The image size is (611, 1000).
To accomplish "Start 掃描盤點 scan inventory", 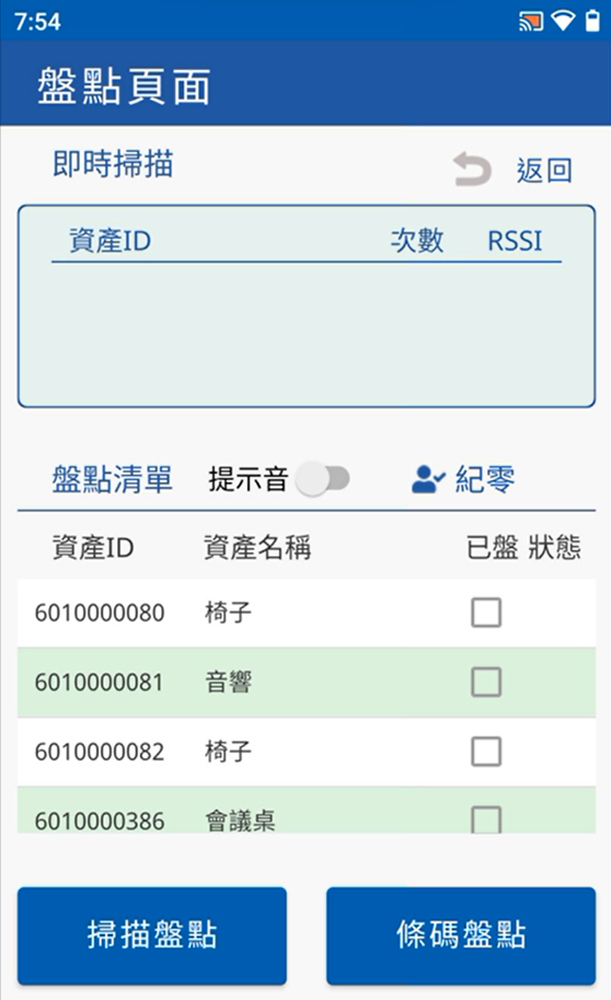I will [152, 936].
